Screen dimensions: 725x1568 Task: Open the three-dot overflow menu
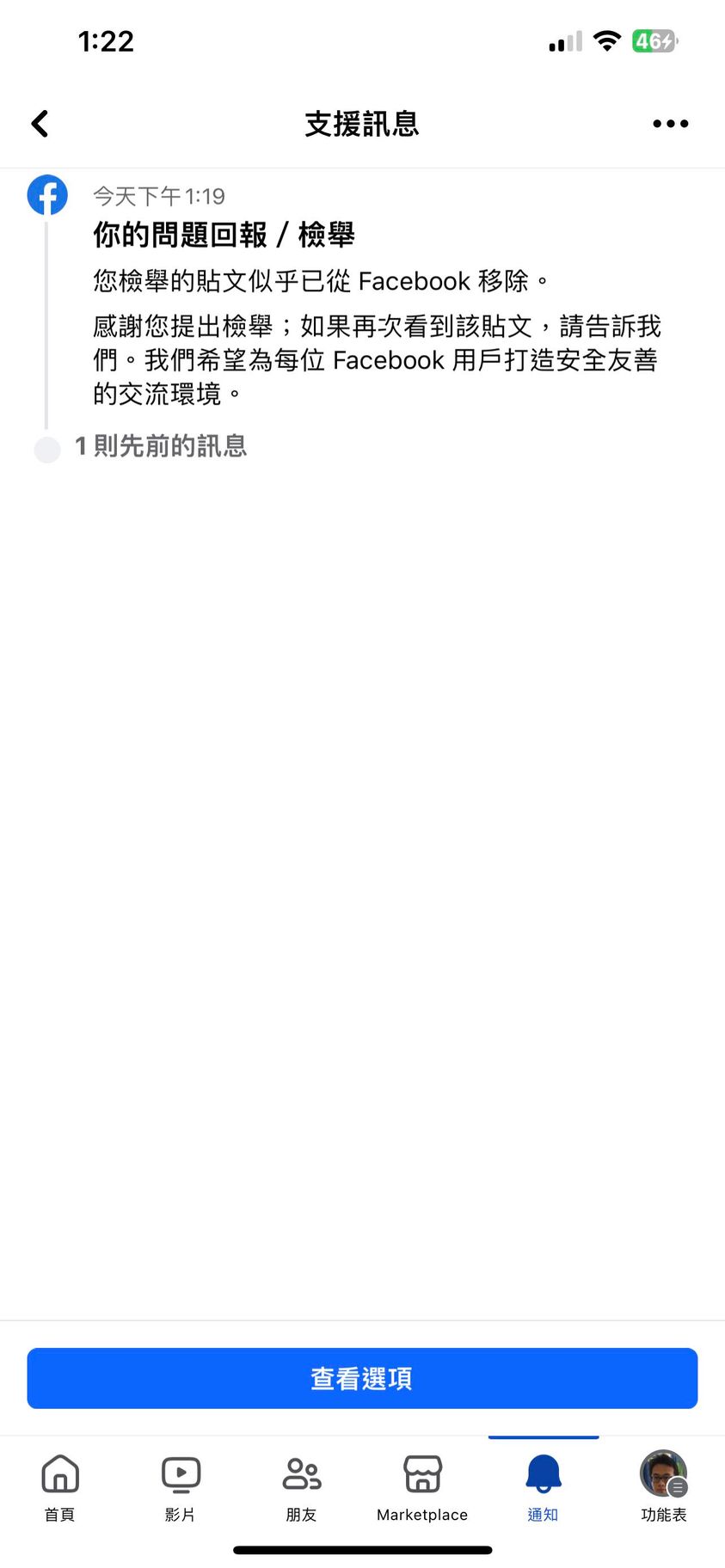670,124
